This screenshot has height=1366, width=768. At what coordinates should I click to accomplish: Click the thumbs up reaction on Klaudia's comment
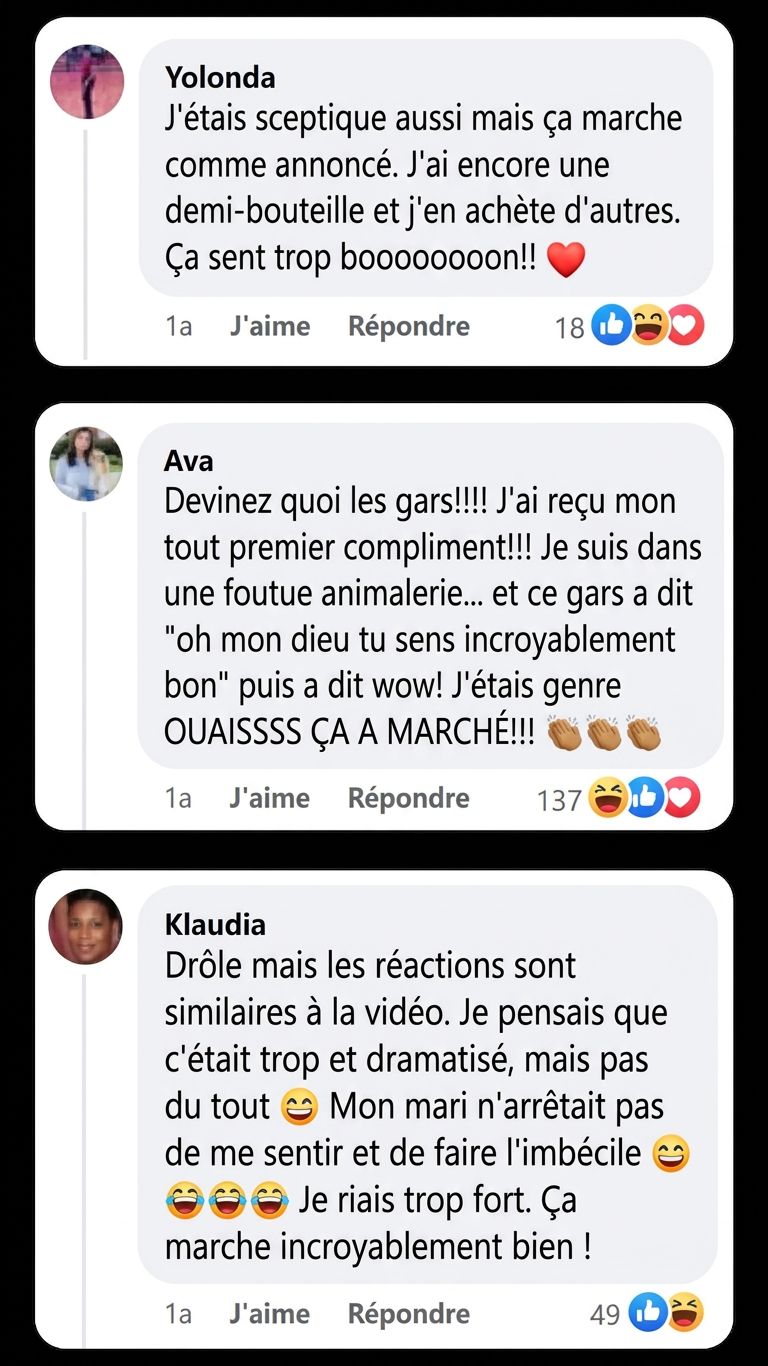[x=648, y=1313]
